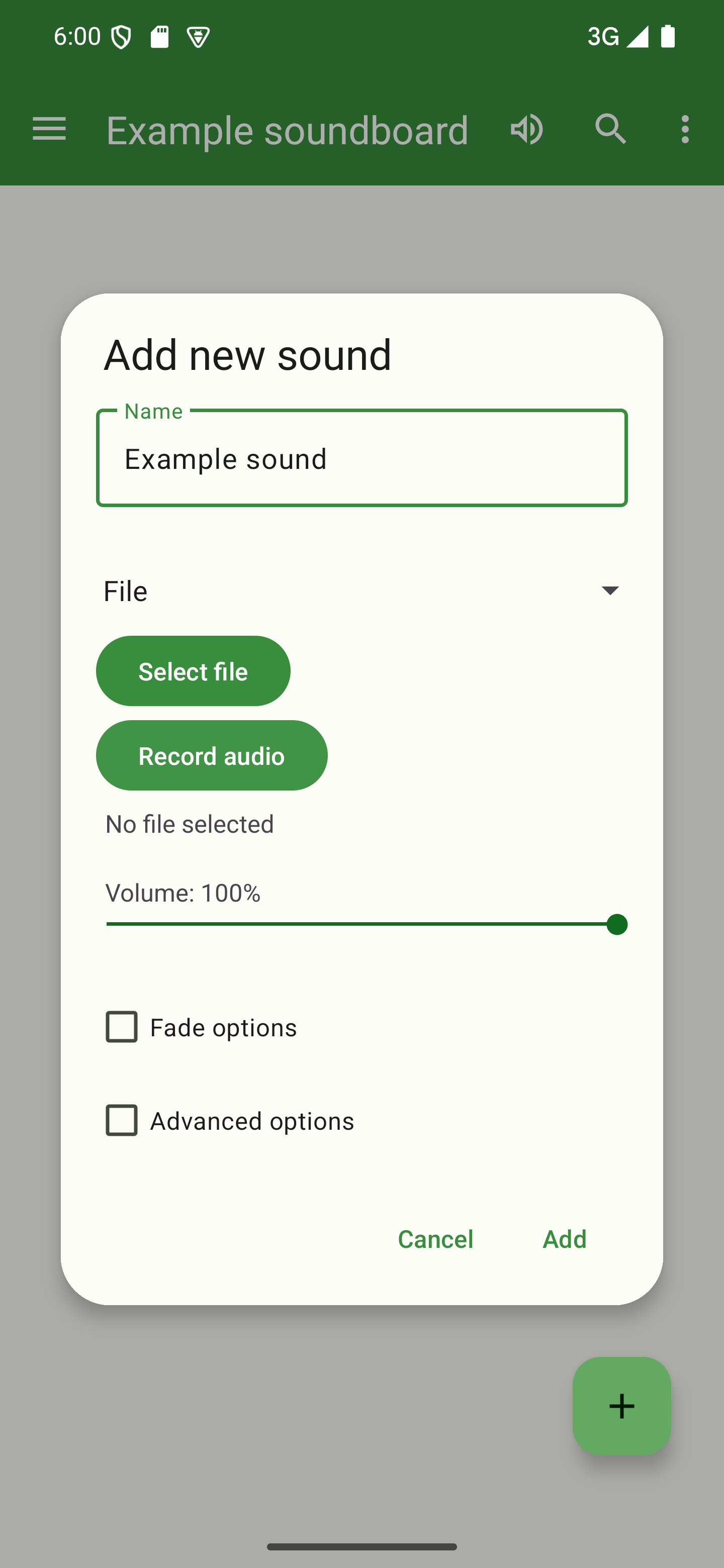Screen dimensions: 724x1568
Task: Tap the Name text field
Action: (x=361, y=458)
